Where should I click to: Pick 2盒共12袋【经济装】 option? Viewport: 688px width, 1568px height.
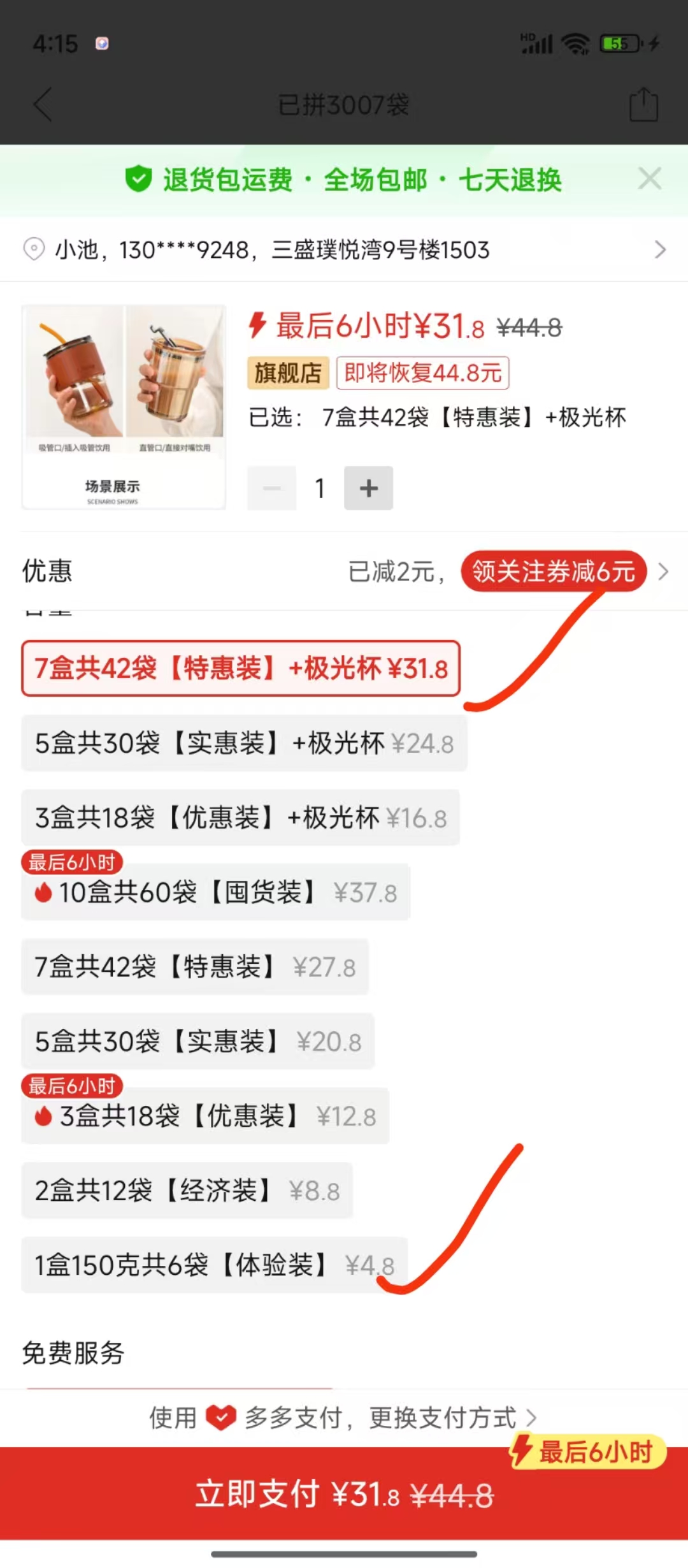tap(187, 1191)
